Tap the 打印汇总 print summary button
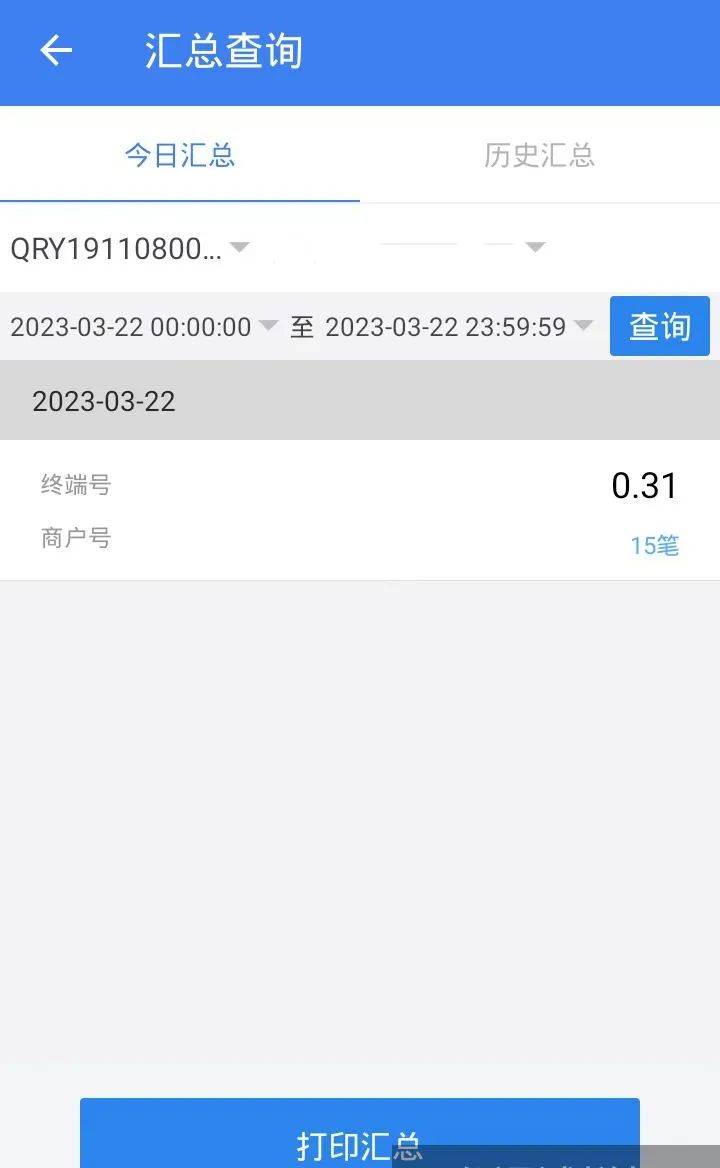720x1168 pixels. (360, 1134)
